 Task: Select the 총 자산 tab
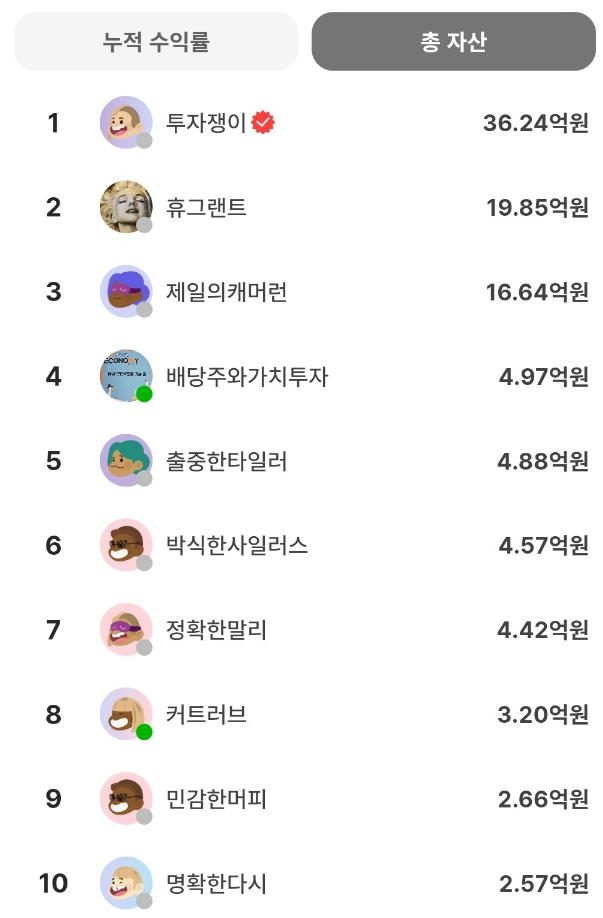coord(454,42)
